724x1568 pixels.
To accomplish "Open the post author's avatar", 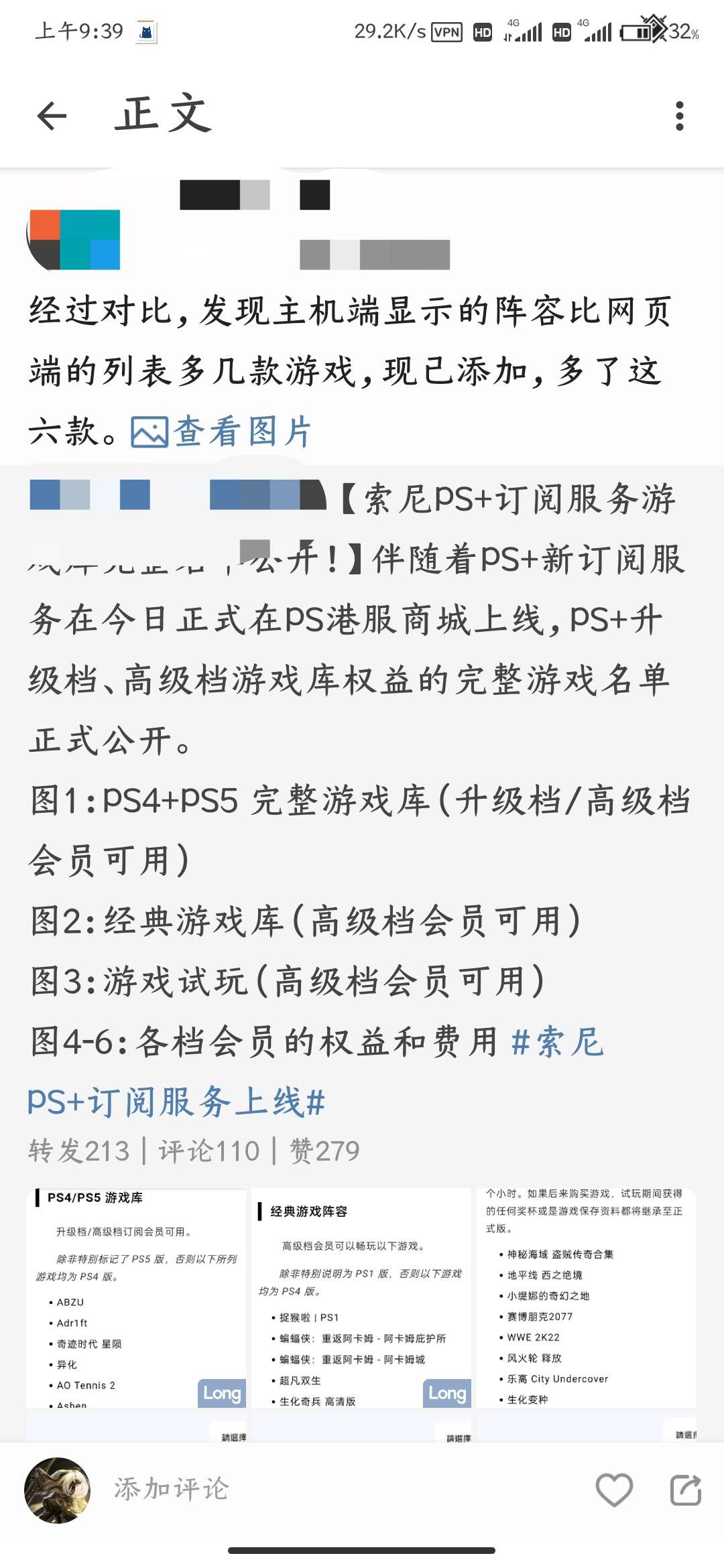I will (x=73, y=239).
